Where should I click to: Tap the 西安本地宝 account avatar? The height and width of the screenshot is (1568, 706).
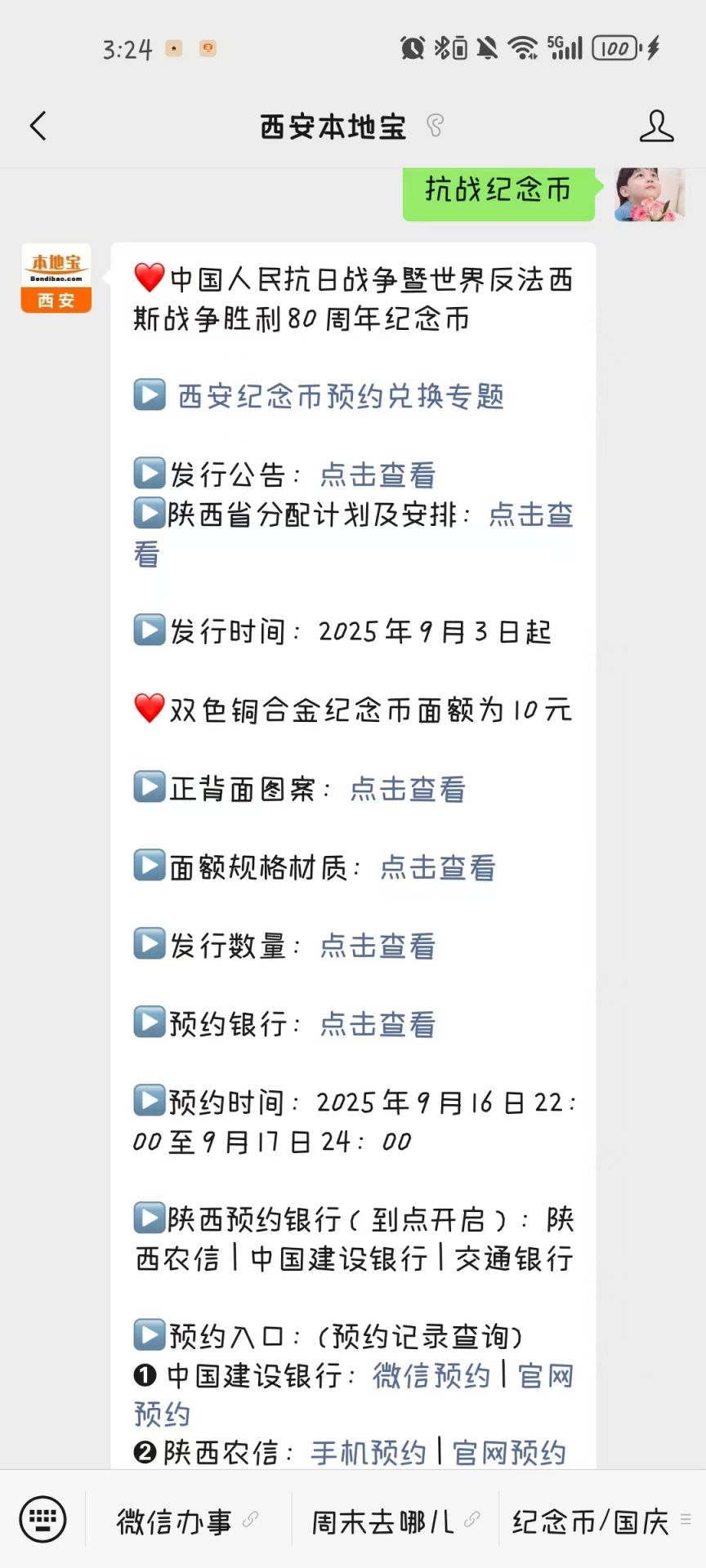point(56,278)
